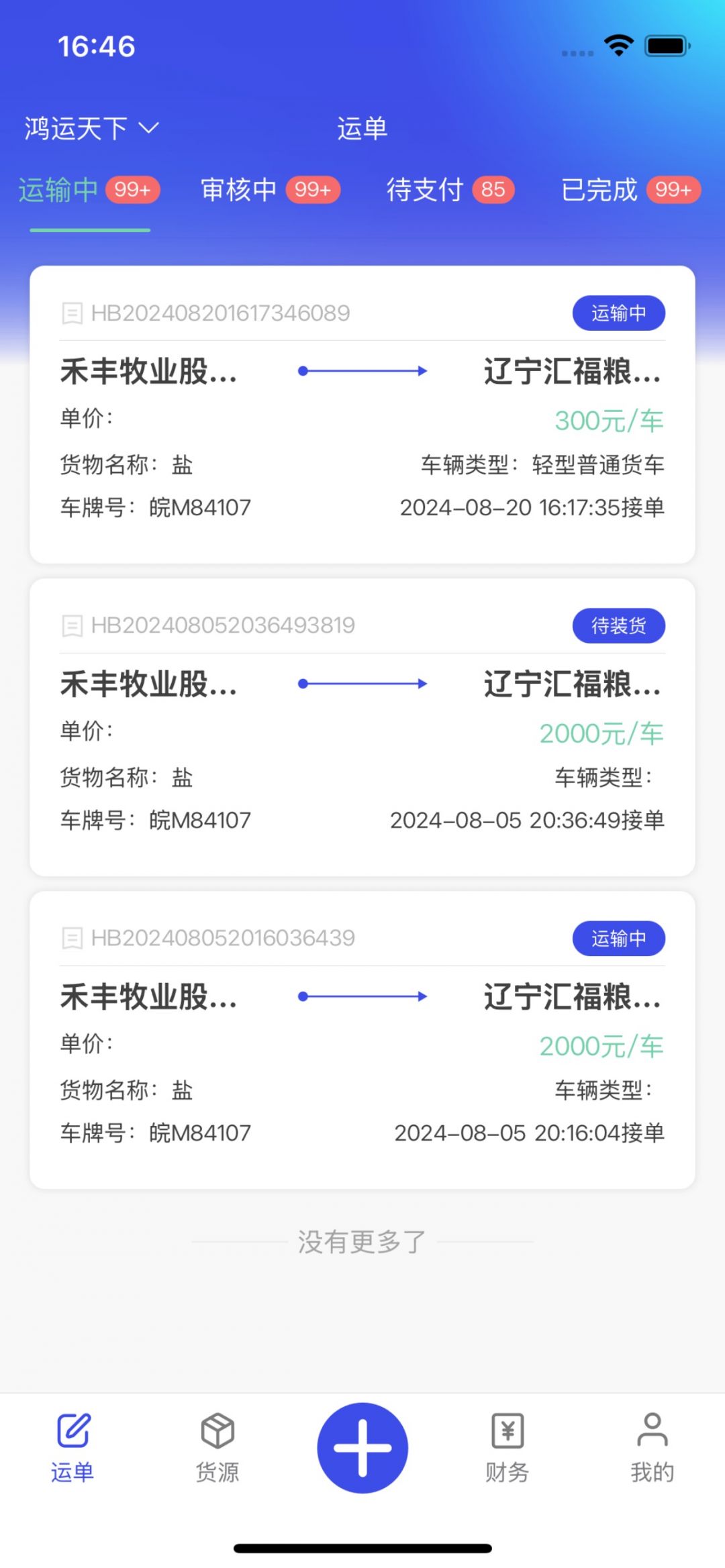Switch to the 已完成 tab
The height and width of the screenshot is (1568, 725).
pyautogui.click(x=630, y=191)
